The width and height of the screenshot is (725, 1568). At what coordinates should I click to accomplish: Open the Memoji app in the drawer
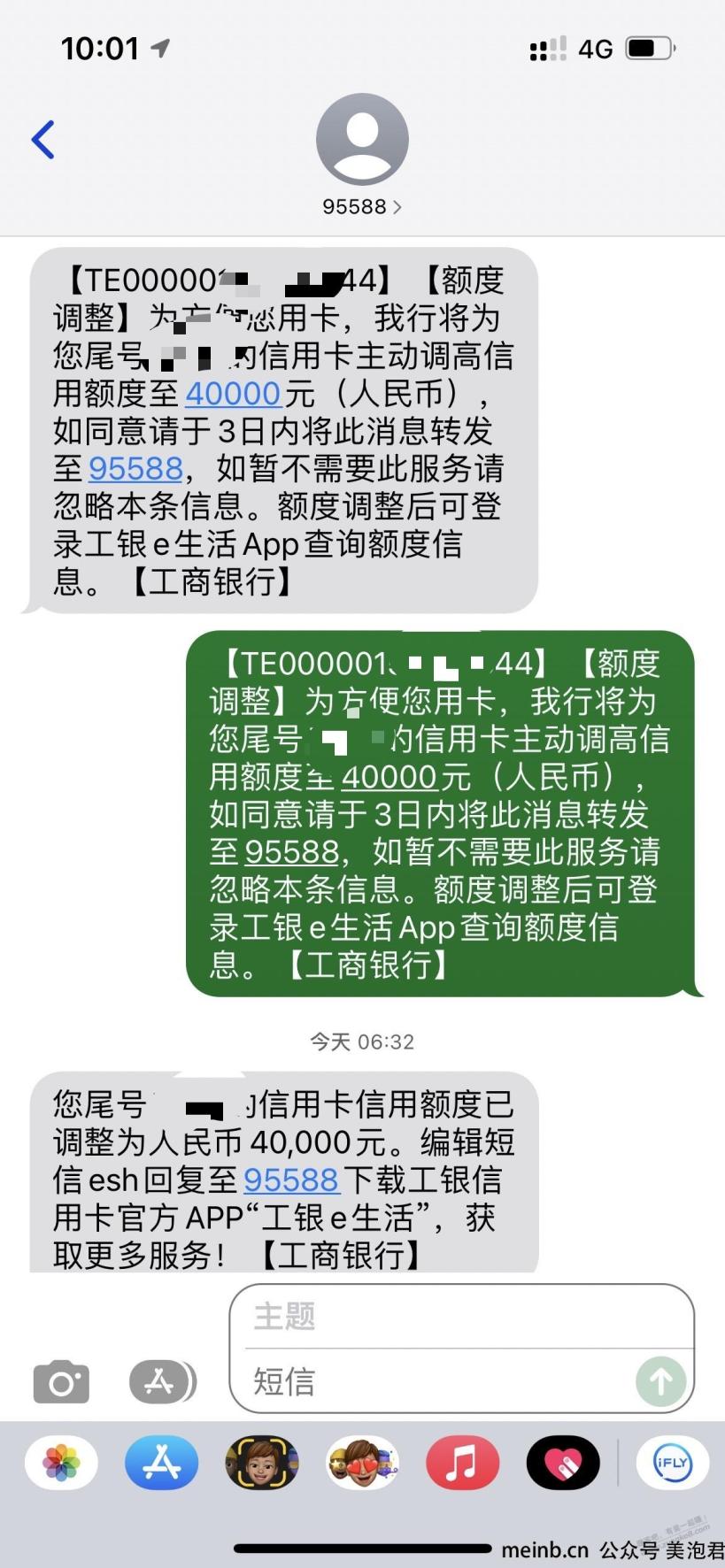261,1463
